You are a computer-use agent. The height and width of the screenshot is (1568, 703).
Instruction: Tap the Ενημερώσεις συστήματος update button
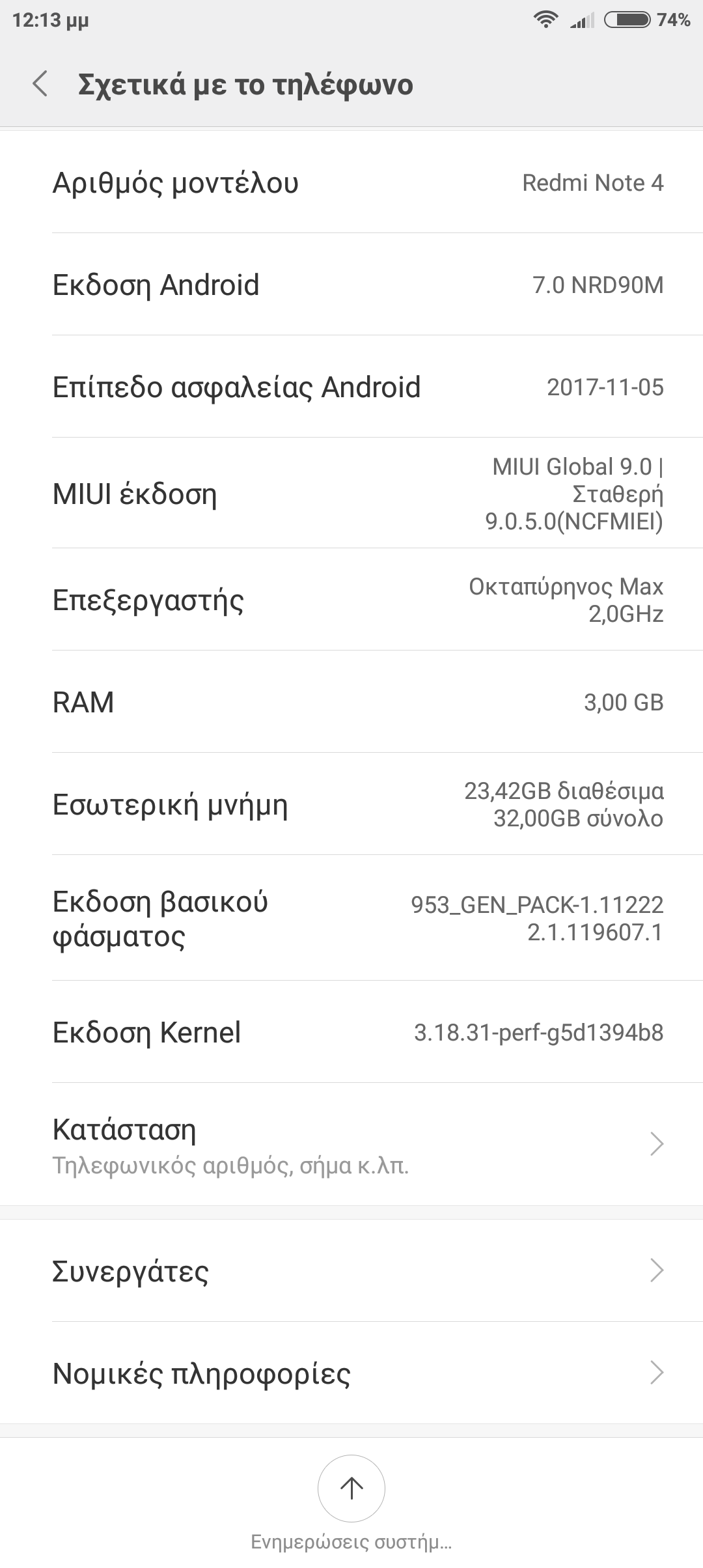pyautogui.click(x=351, y=1489)
